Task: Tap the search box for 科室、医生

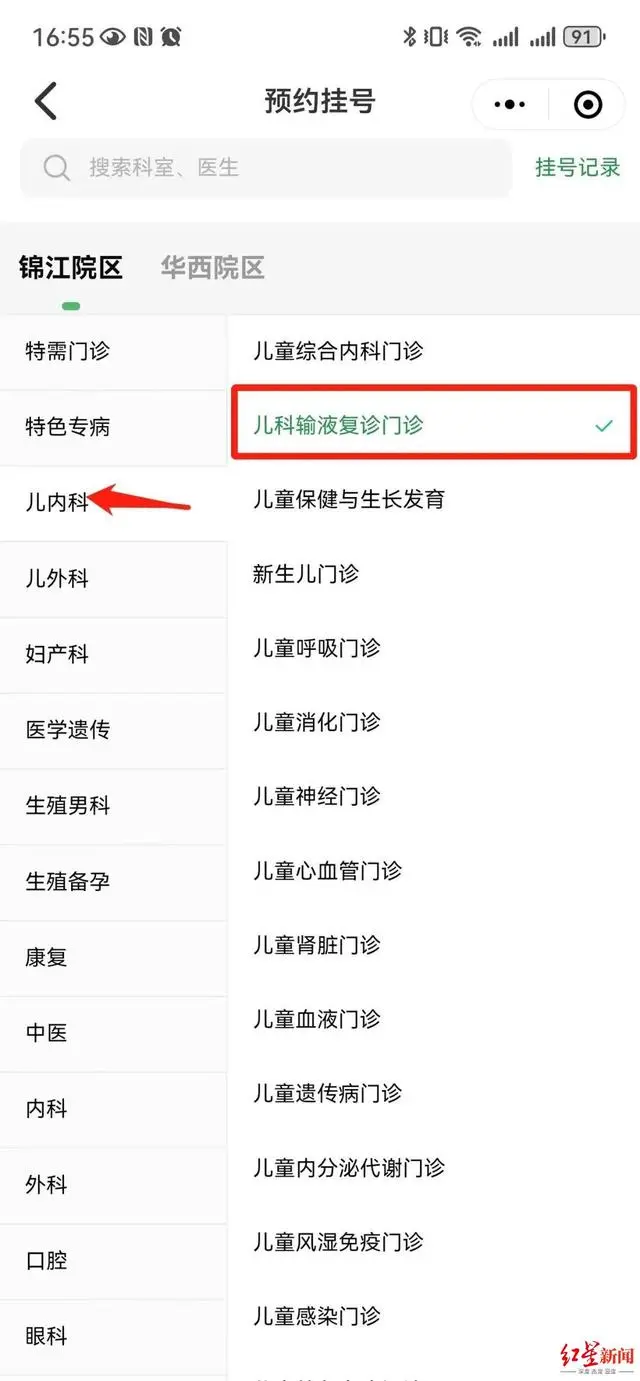Action: coord(266,167)
